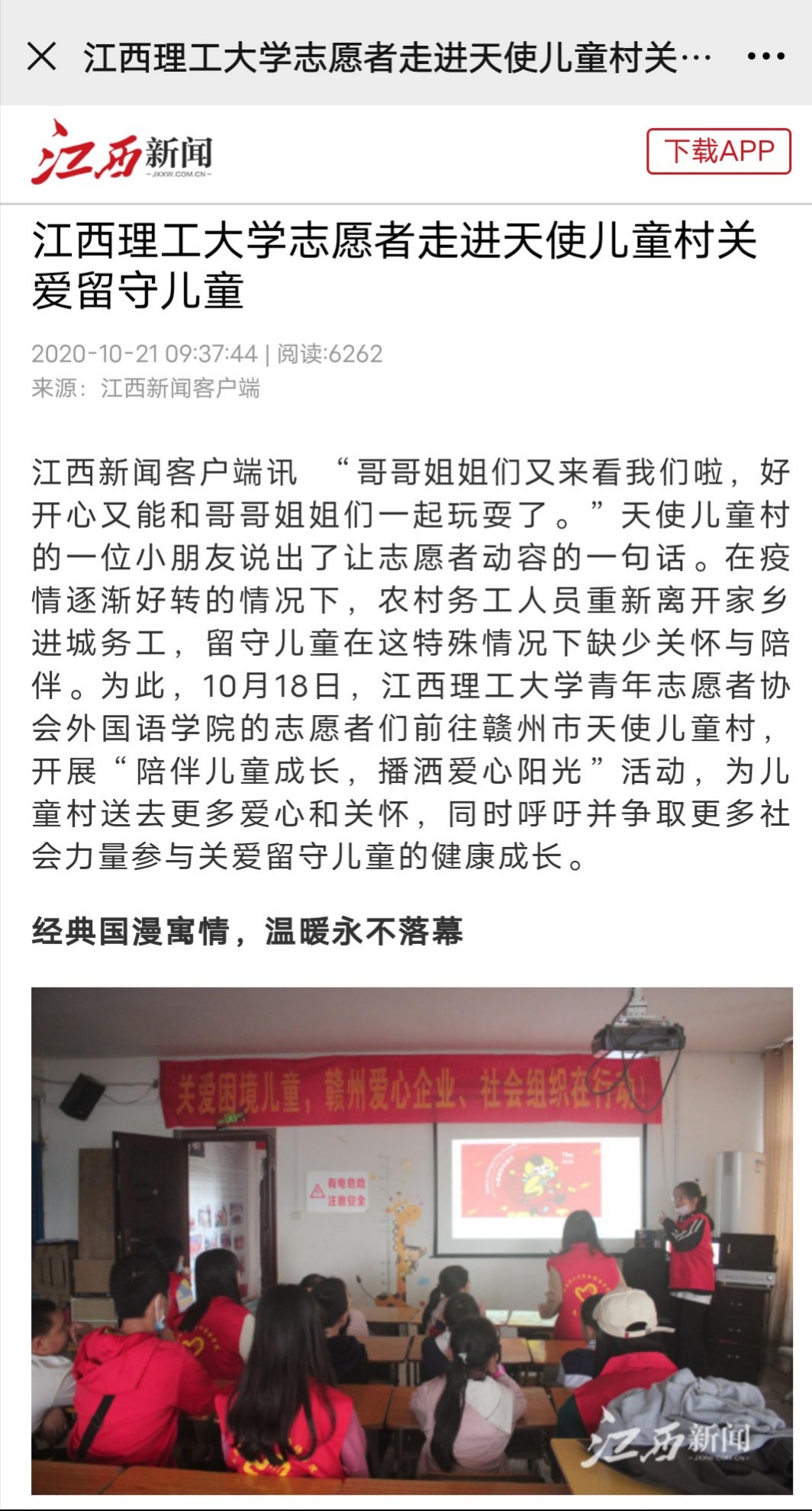
Task: Tap the 下载APP button
Action: click(718, 152)
